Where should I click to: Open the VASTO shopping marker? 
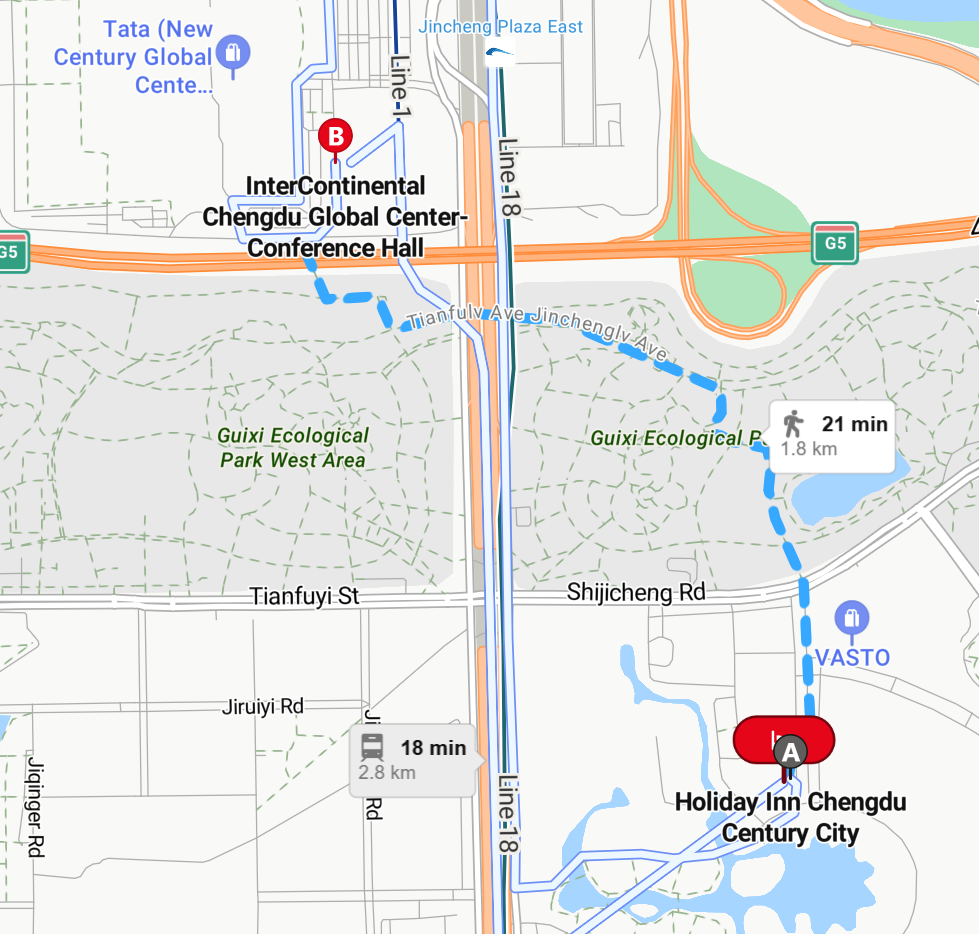pyautogui.click(x=851, y=619)
